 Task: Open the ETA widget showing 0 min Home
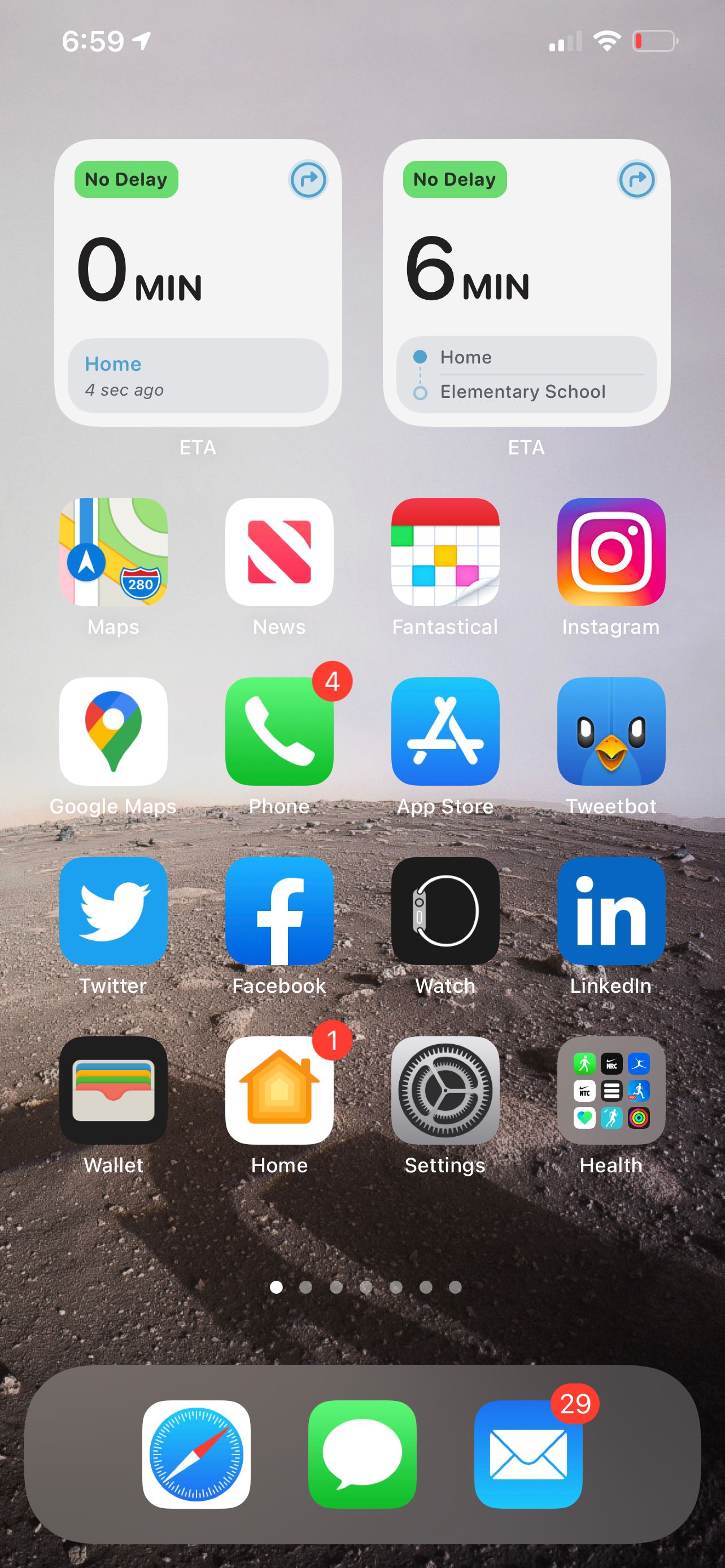[x=198, y=282]
